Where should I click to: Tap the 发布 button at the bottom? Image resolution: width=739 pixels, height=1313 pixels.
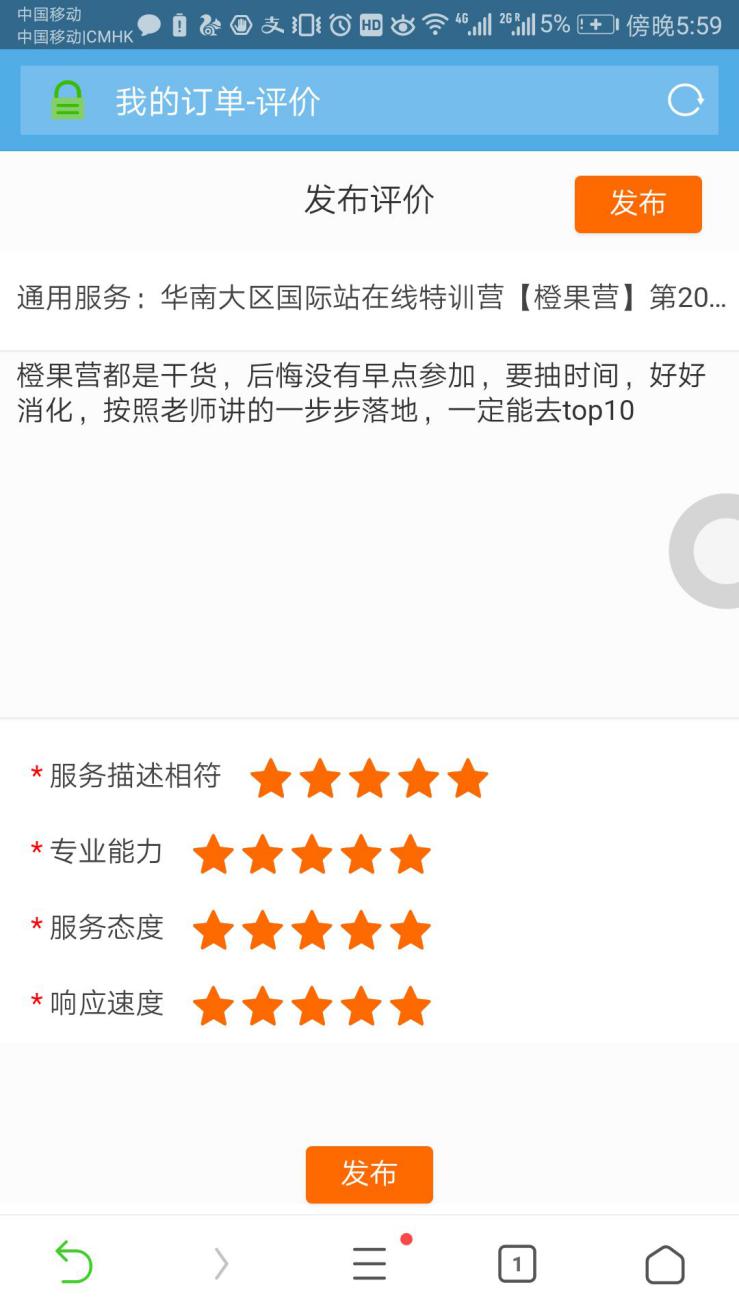[x=369, y=1174]
